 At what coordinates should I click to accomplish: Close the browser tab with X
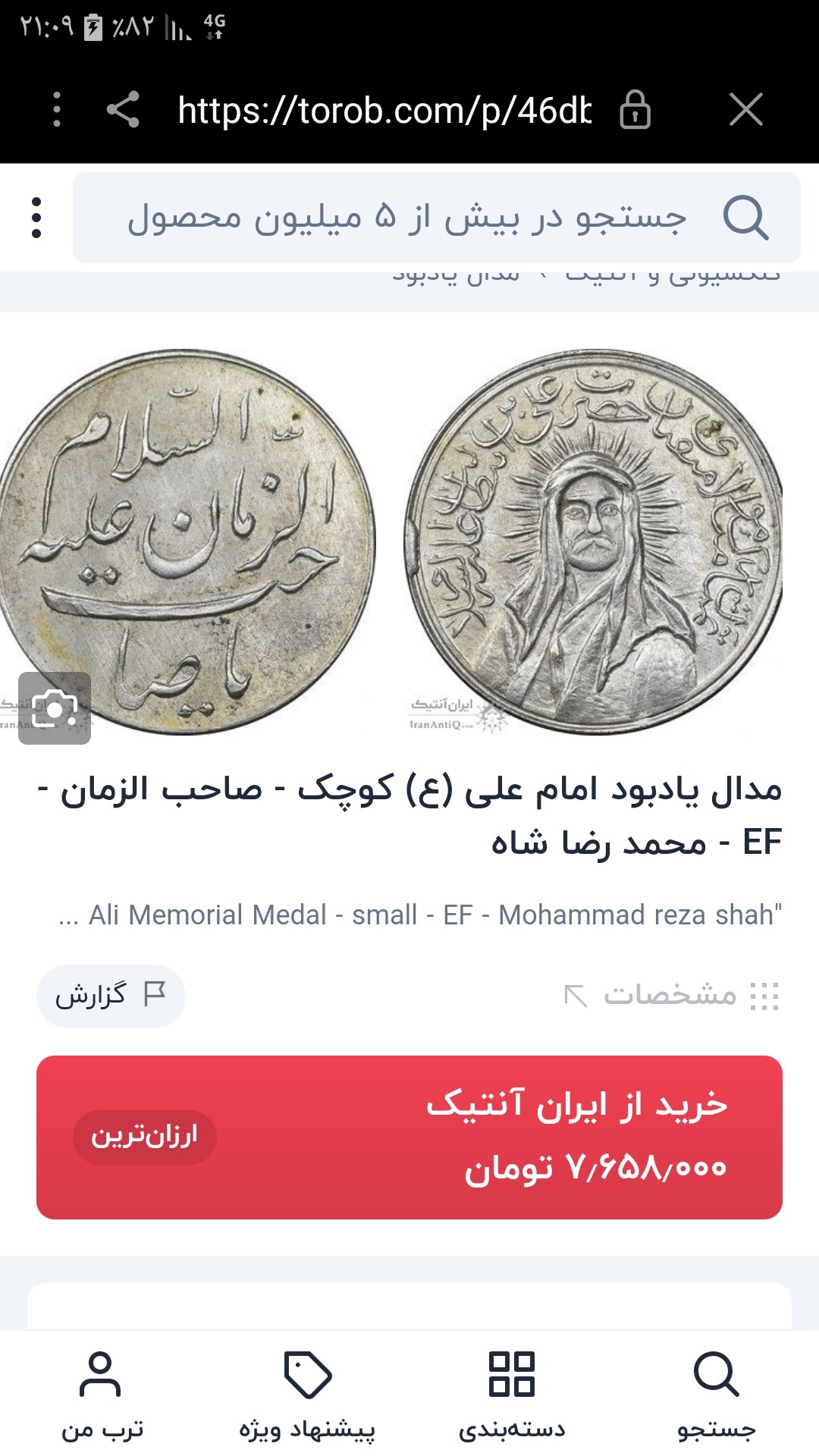tap(745, 110)
